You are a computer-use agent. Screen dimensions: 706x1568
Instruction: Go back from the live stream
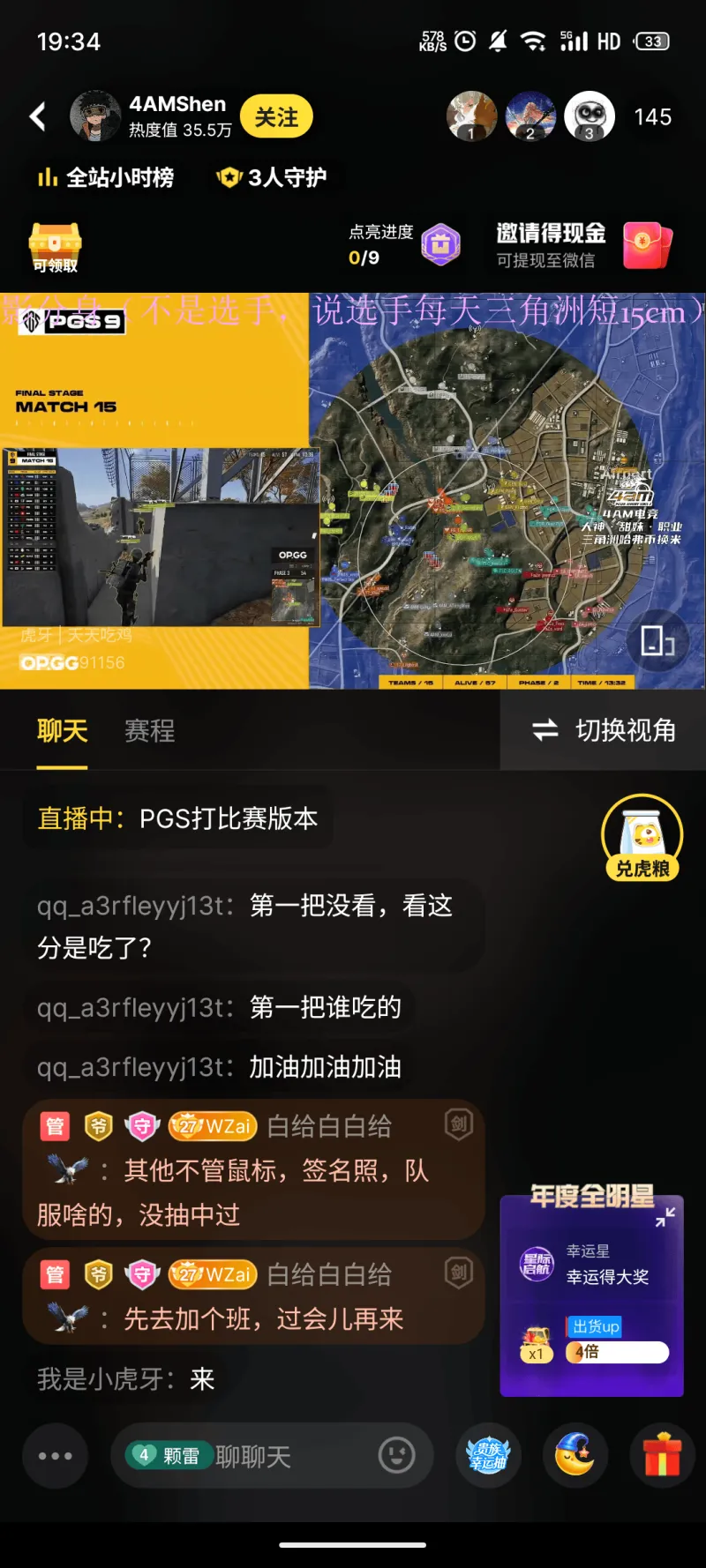click(38, 116)
